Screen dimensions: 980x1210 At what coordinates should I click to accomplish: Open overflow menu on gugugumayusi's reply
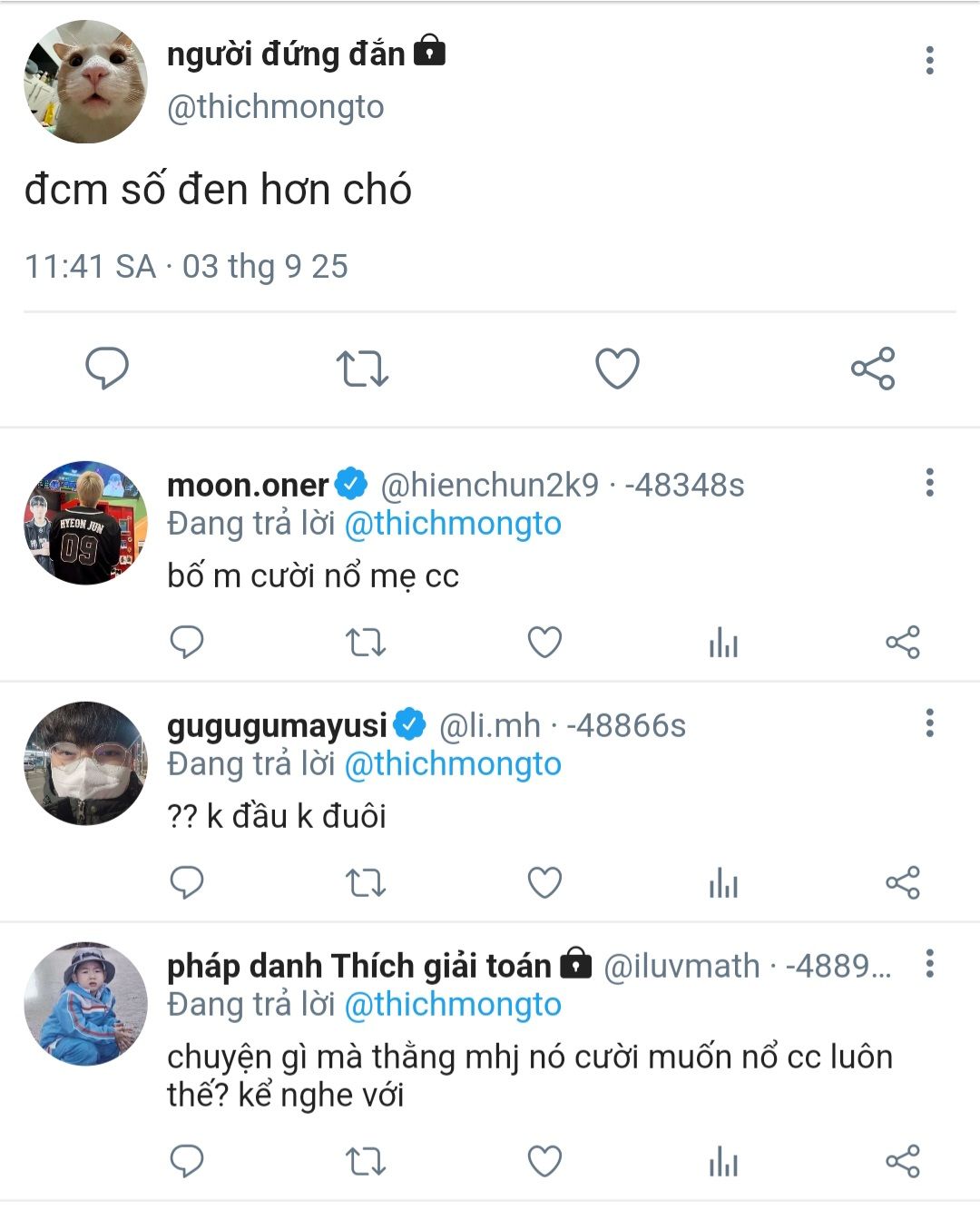(929, 723)
